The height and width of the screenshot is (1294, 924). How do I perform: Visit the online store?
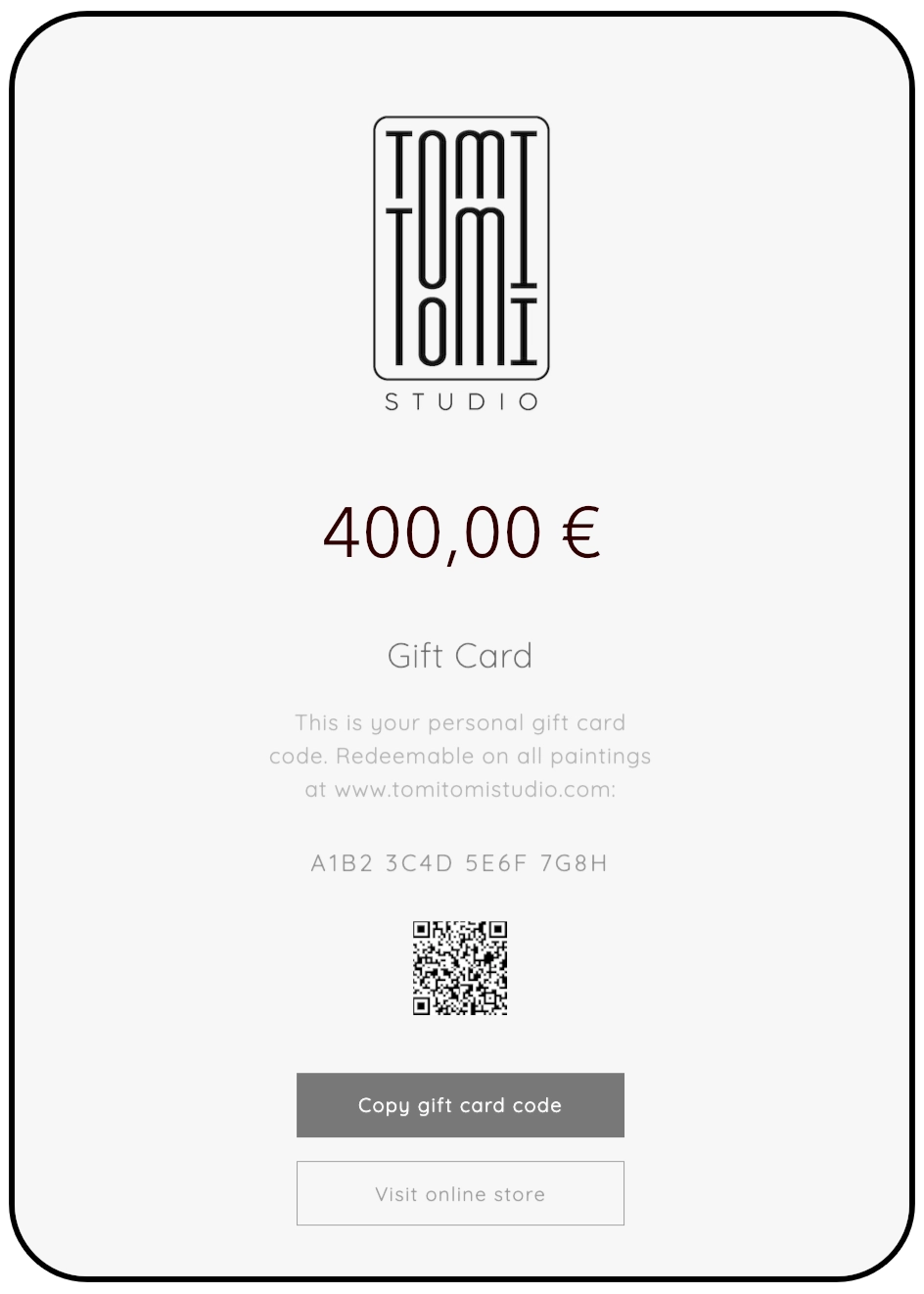click(x=460, y=1193)
